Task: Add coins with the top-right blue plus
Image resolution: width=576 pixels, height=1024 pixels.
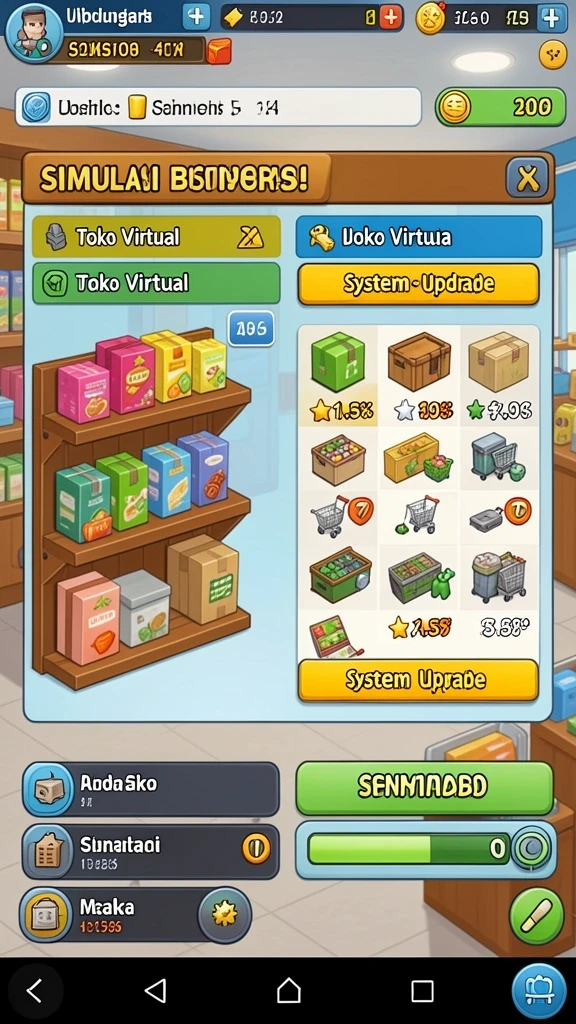Action: pos(552,18)
